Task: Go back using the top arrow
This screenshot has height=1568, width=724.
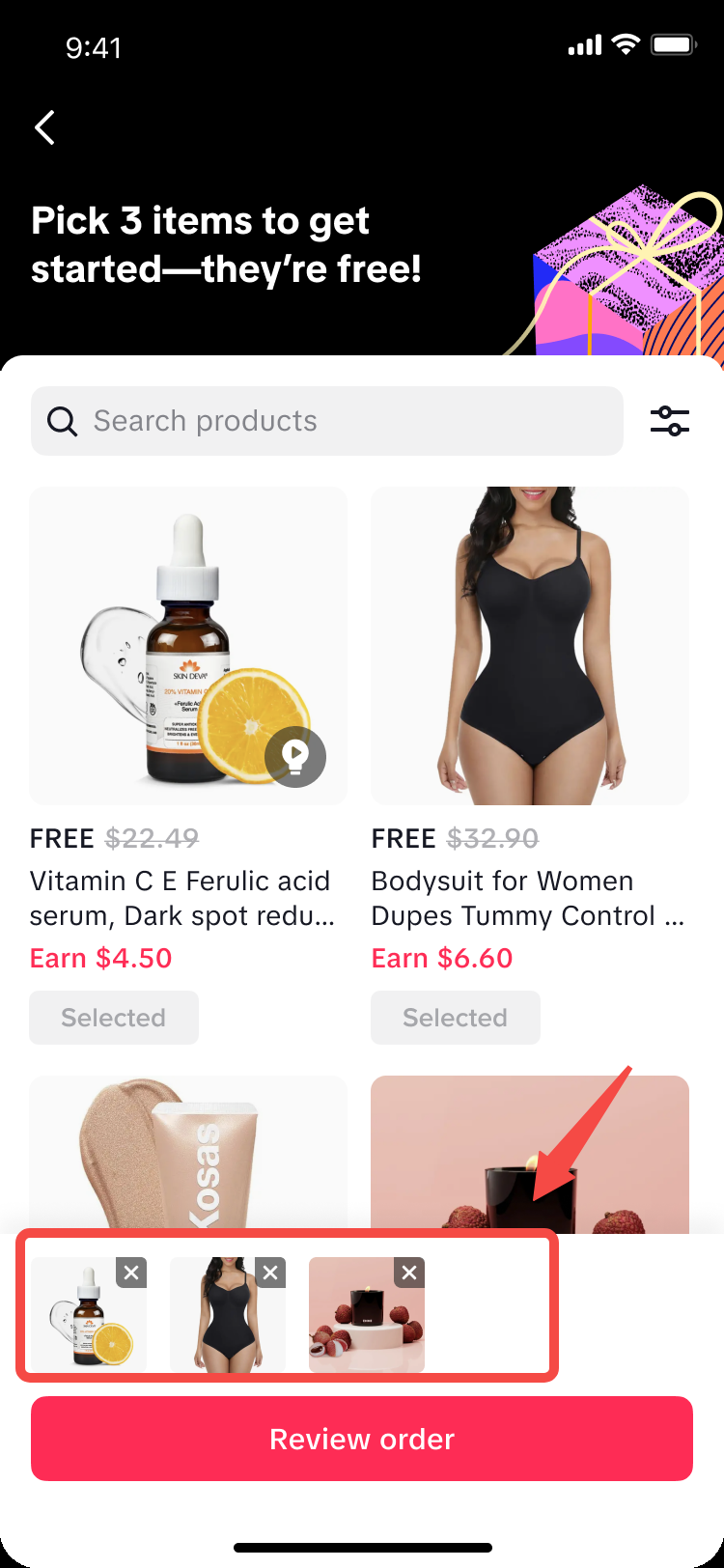Action: (44, 127)
